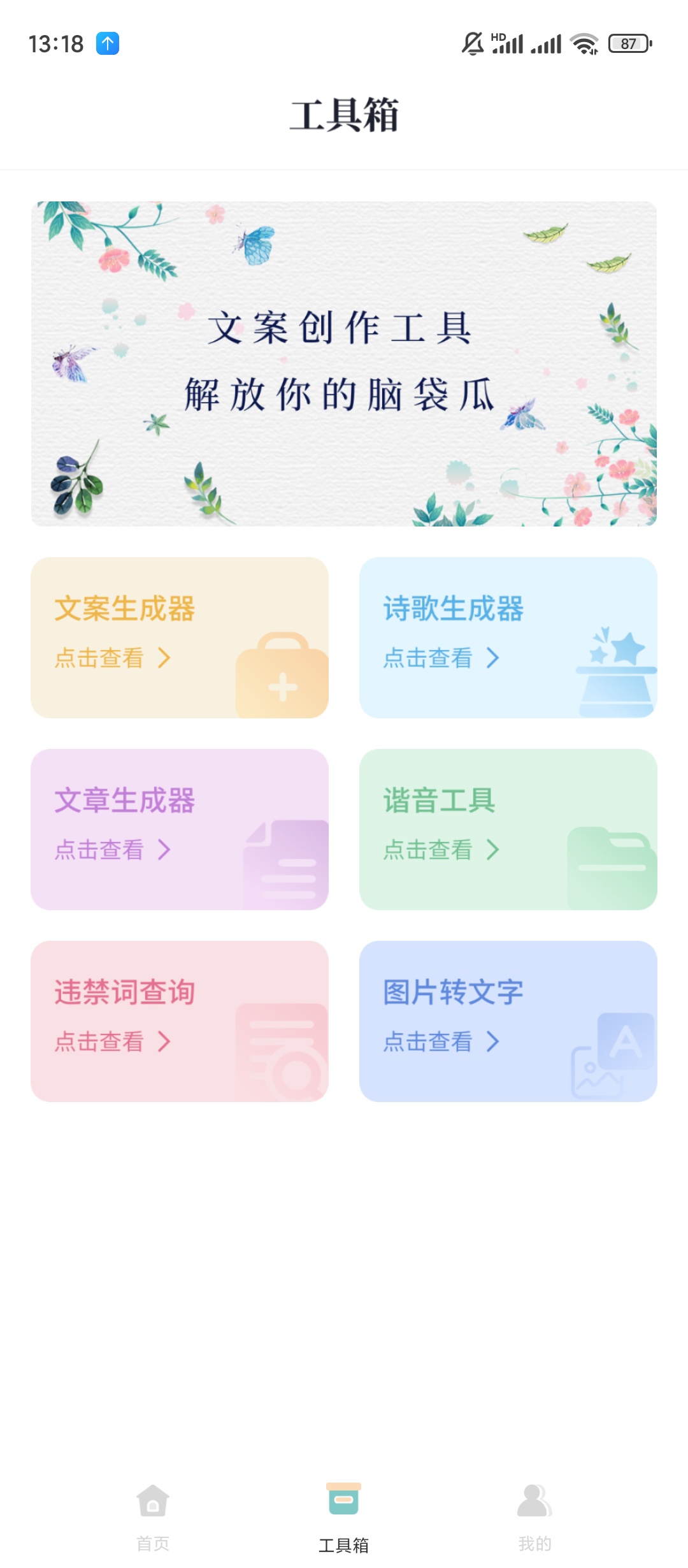This screenshot has width=688, height=1568.
Task: Select the 工具箱 tab
Action: pyautogui.click(x=344, y=1516)
